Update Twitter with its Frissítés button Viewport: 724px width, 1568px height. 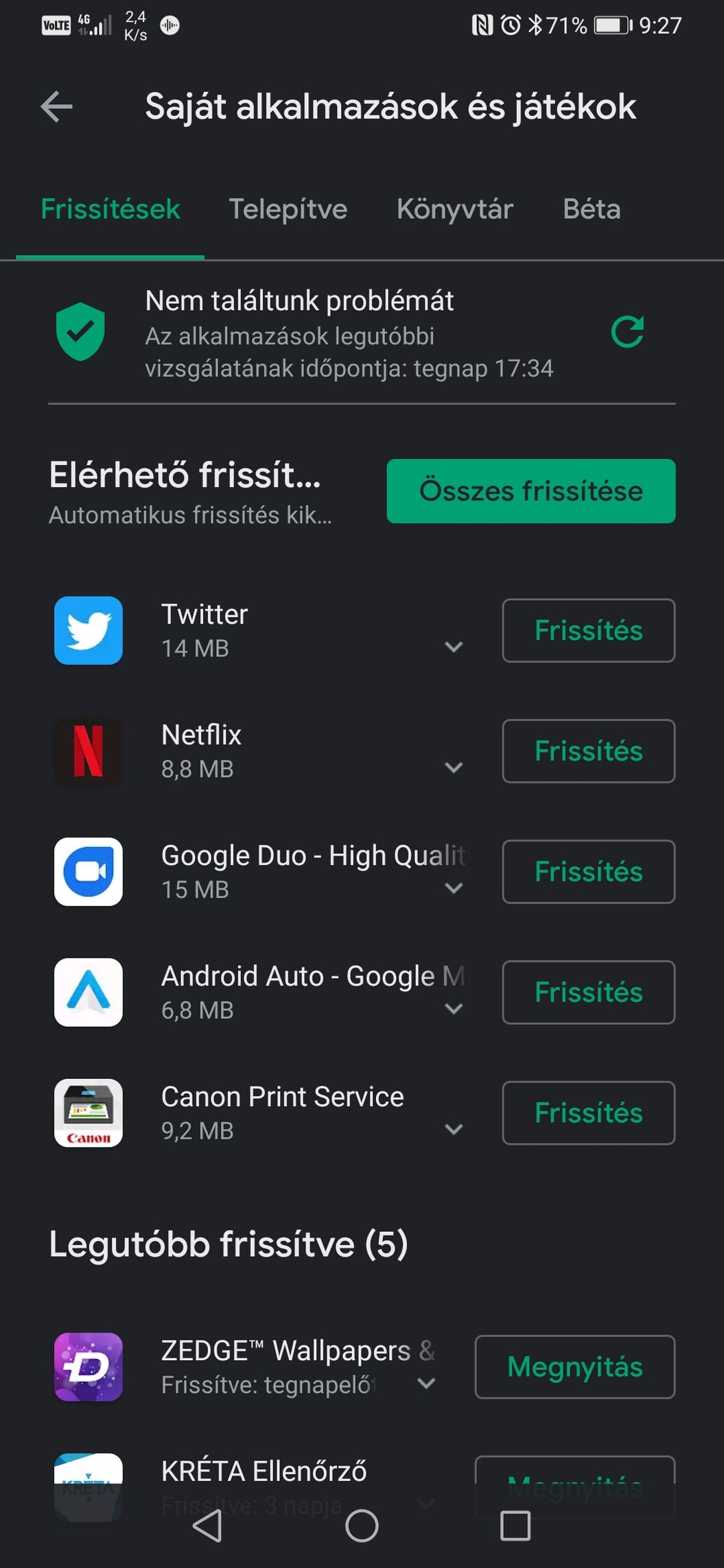coord(589,630)
